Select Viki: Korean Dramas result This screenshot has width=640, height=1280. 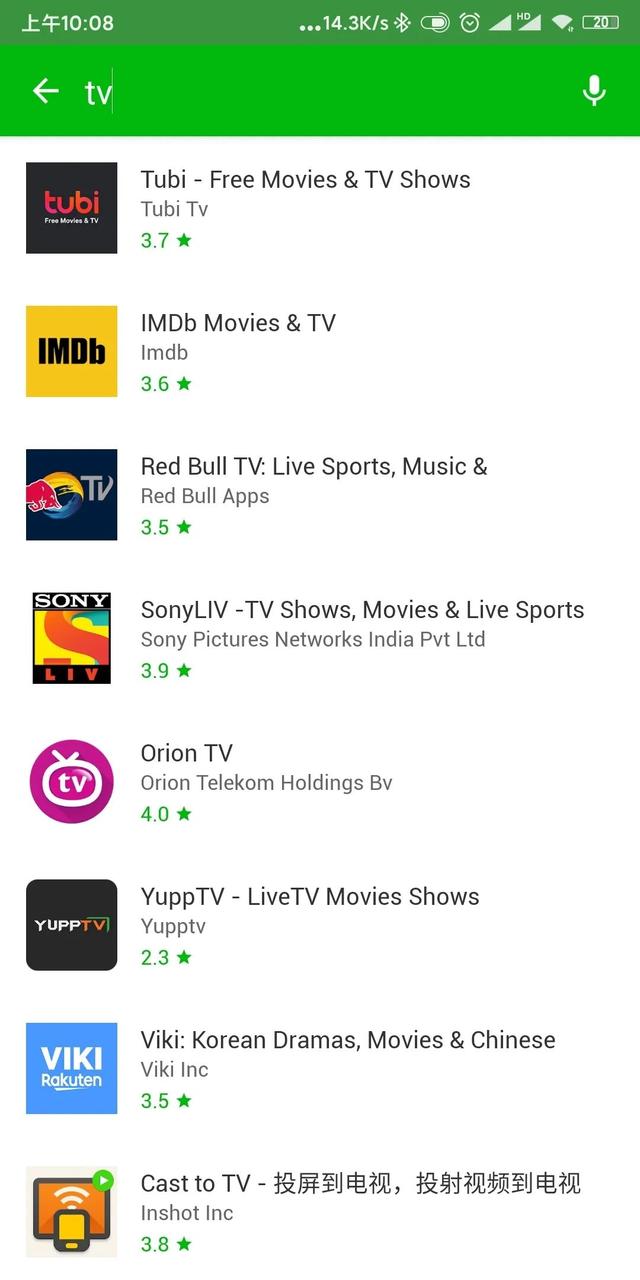pos(320,1068)
